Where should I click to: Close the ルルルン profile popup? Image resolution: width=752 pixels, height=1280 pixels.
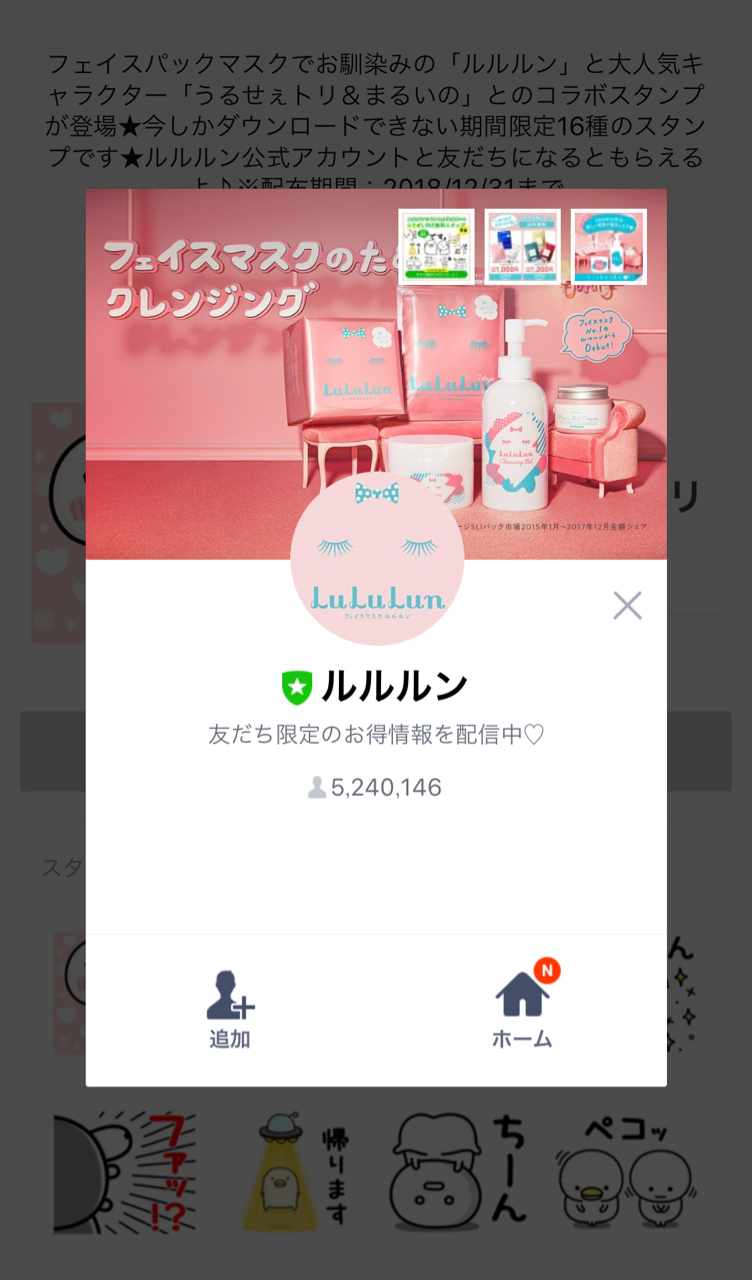tap(627, 605)
